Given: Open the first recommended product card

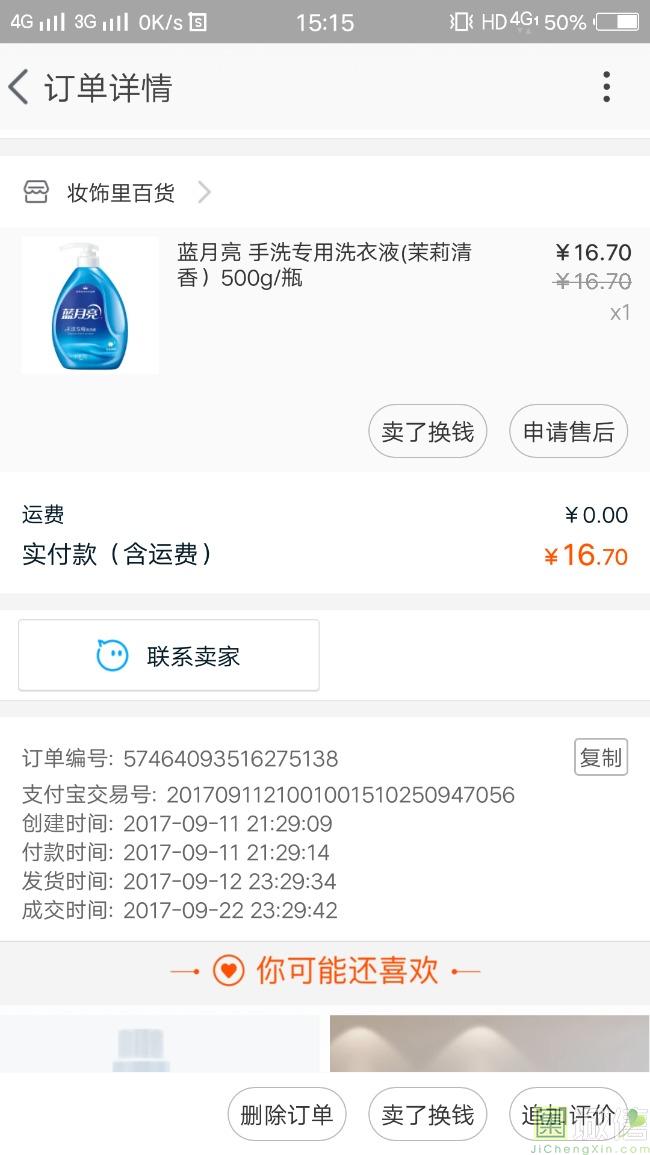Looking at the screenshot, I should (x=160, y=1043).
